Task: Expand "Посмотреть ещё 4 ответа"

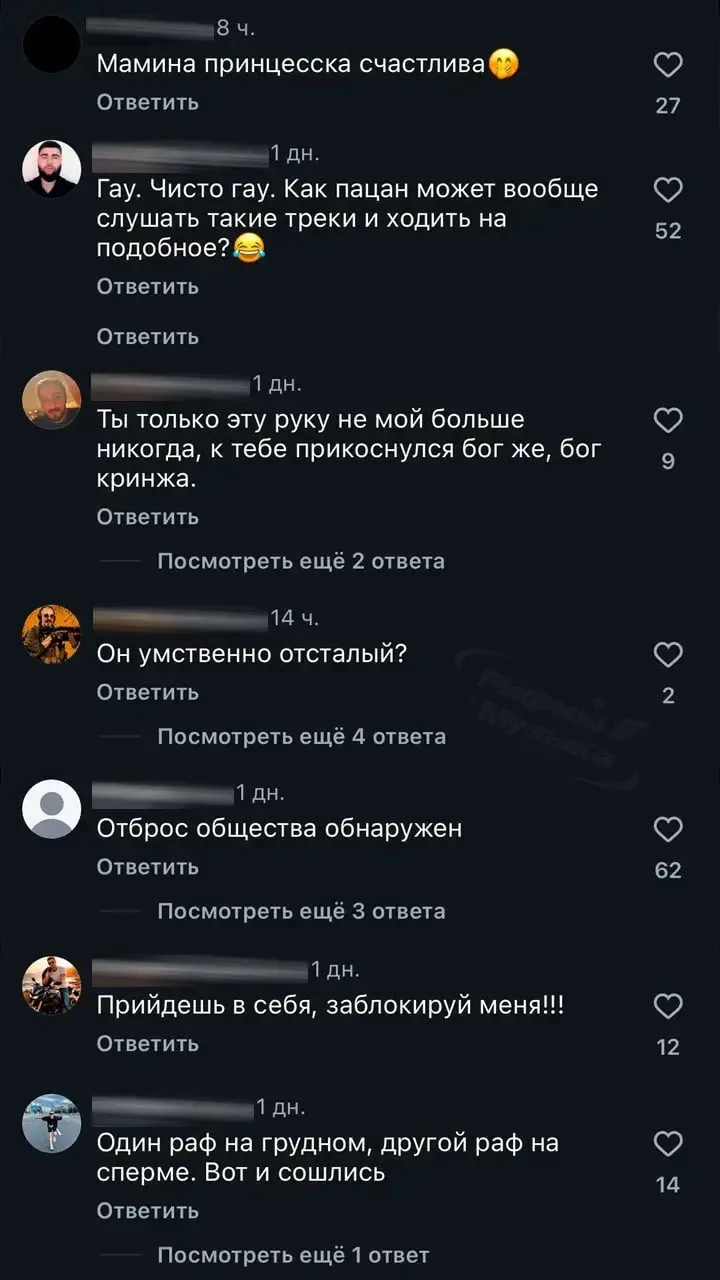Action: point(301,737)
